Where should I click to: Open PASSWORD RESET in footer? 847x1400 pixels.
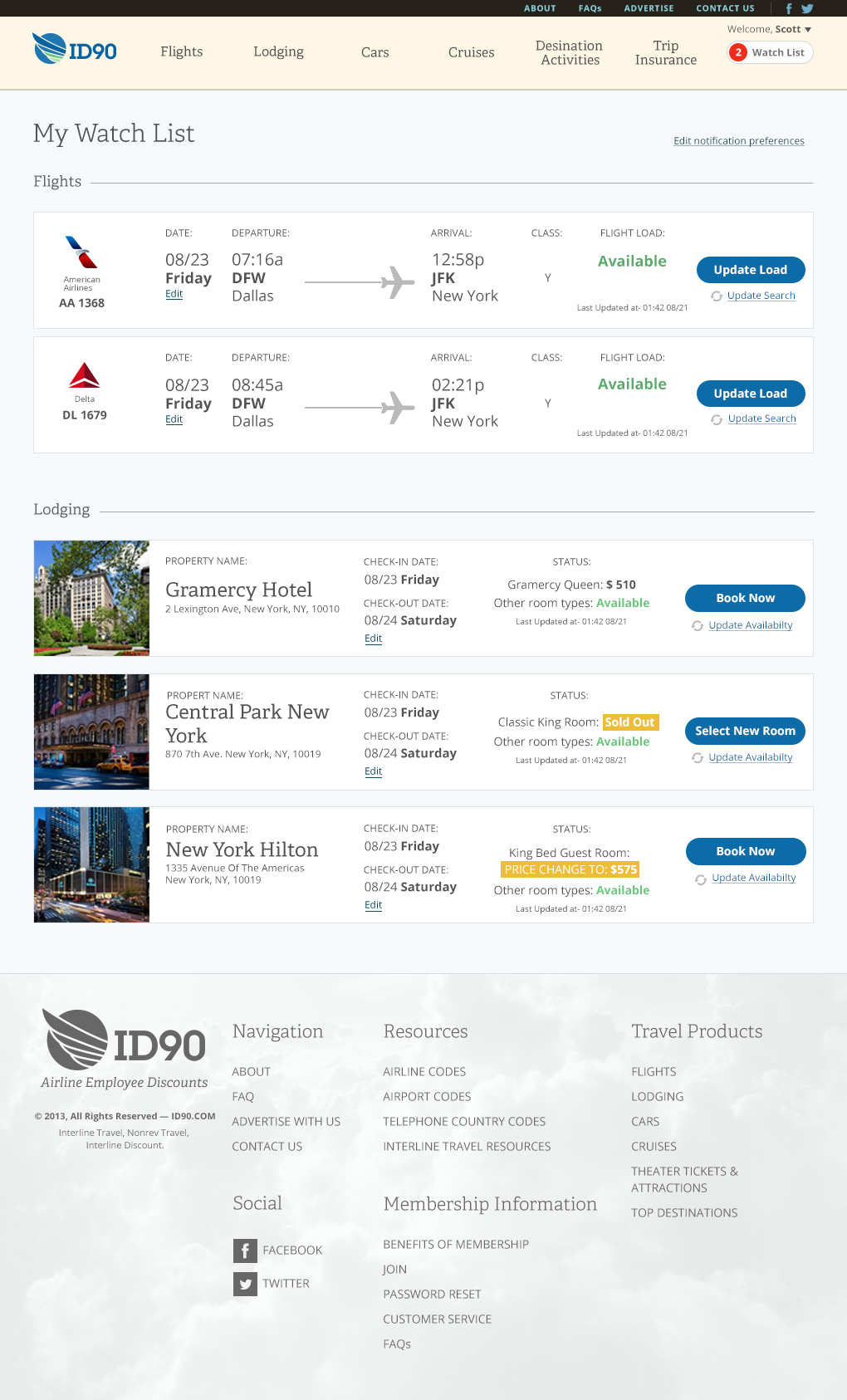tap(432, 1295)
